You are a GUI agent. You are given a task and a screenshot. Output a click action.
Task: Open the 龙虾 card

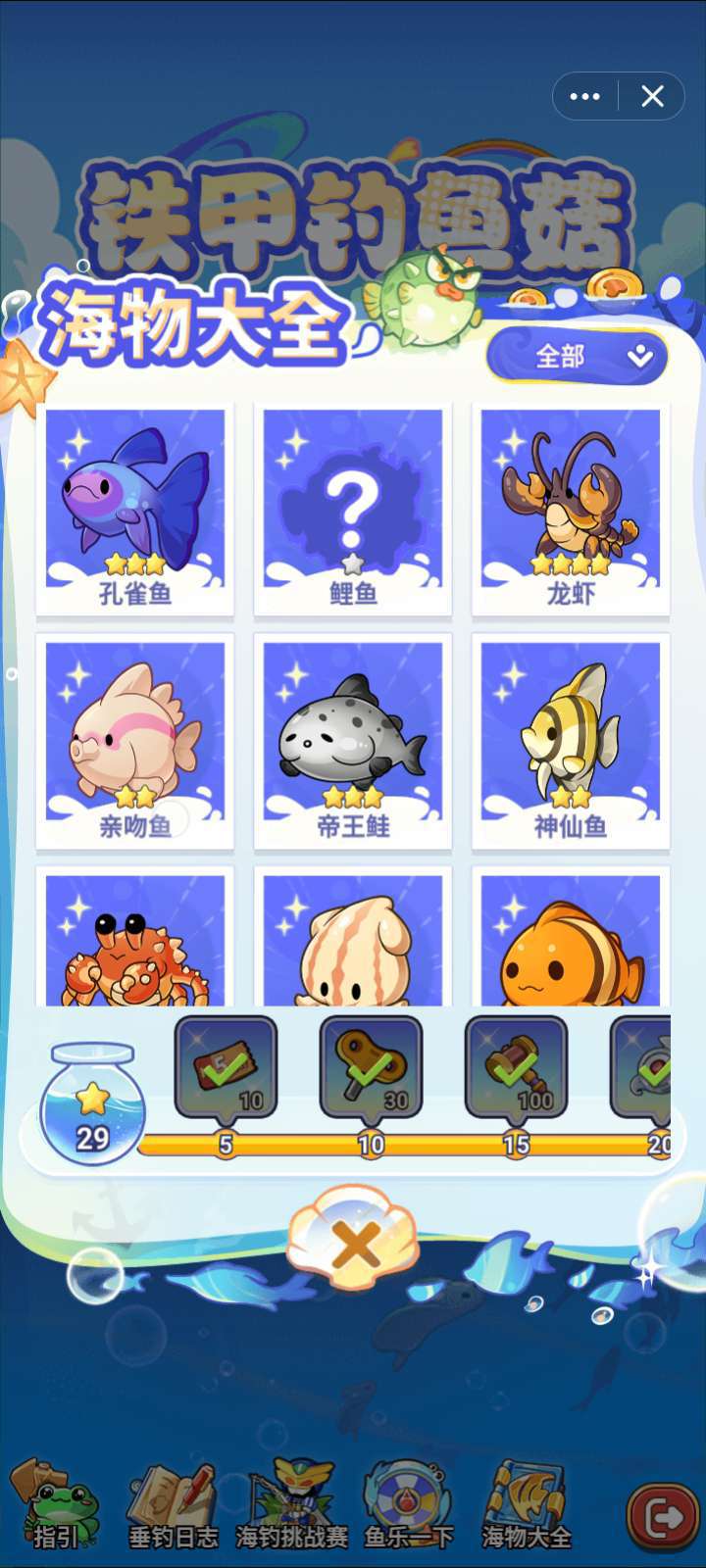(571, 510)
